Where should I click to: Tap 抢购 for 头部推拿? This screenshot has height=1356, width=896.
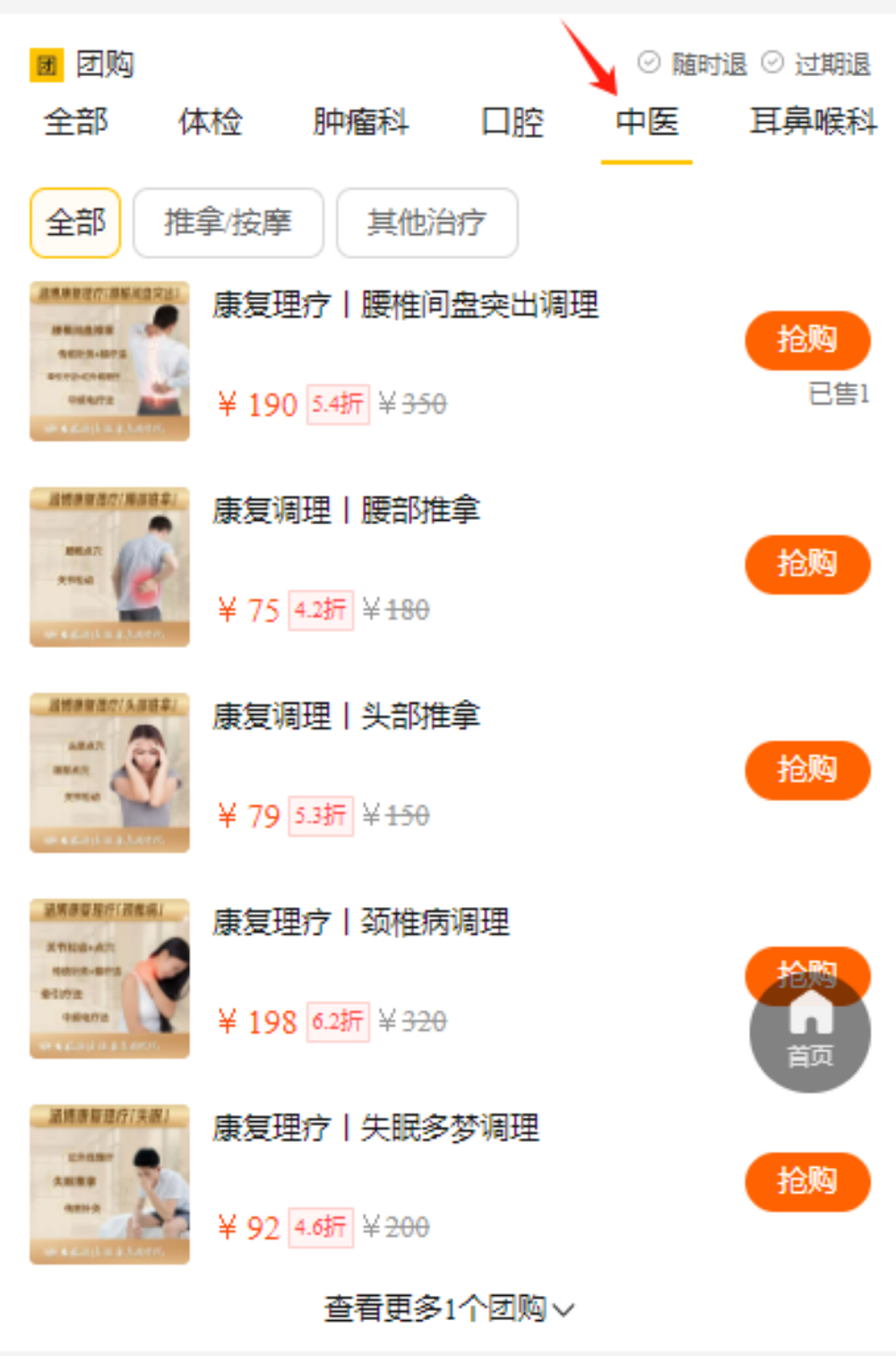point(807,770)
